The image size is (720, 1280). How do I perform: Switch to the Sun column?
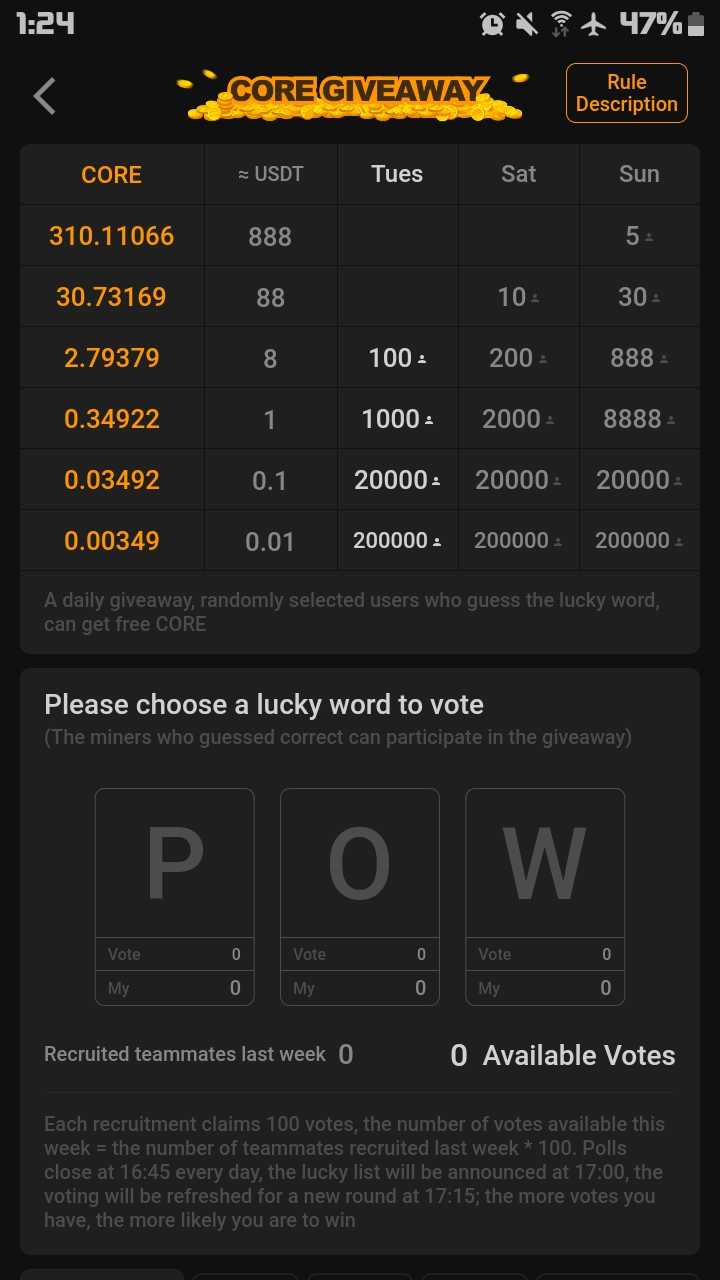pyautogui.click(x=639, y=174)
